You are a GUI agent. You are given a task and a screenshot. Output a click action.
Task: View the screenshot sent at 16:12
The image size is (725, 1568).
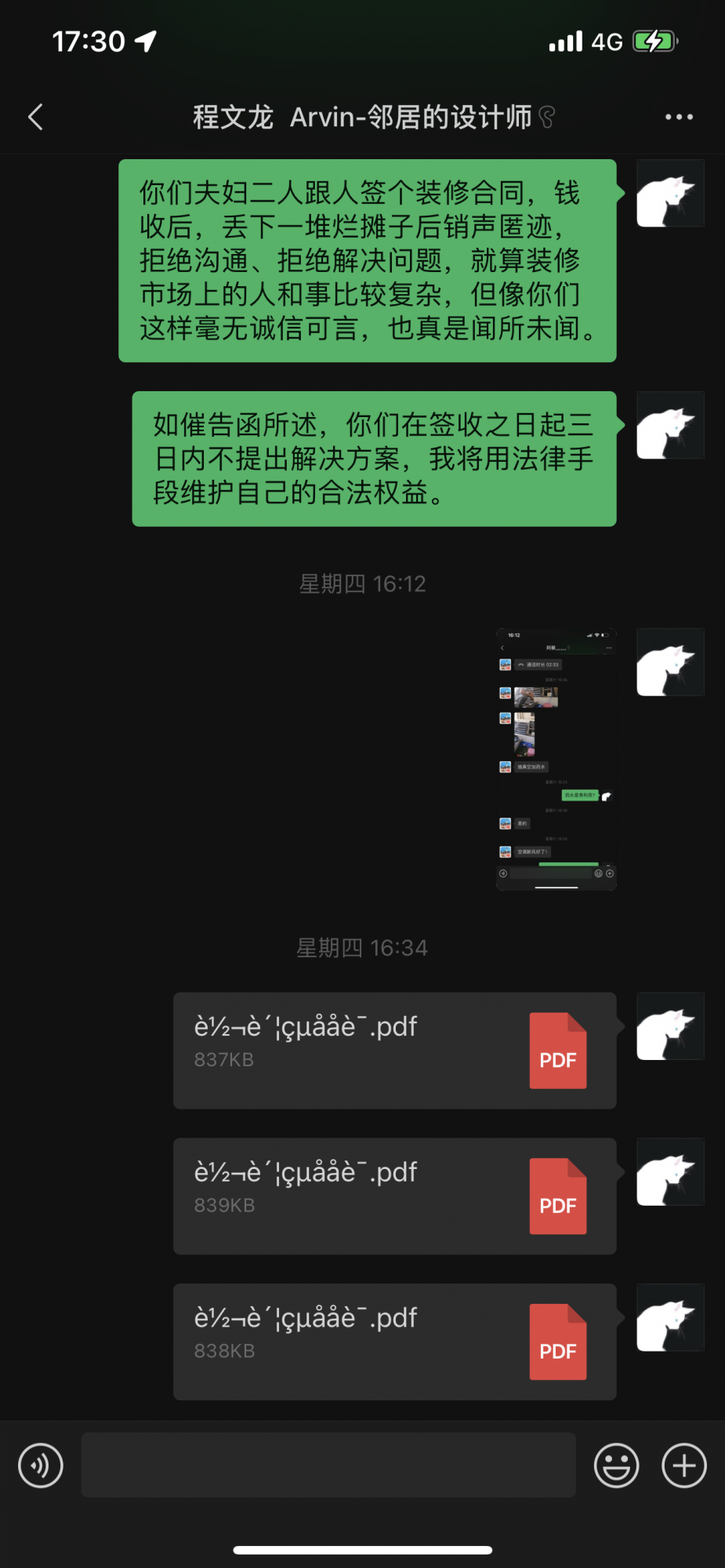pos(556,759)
